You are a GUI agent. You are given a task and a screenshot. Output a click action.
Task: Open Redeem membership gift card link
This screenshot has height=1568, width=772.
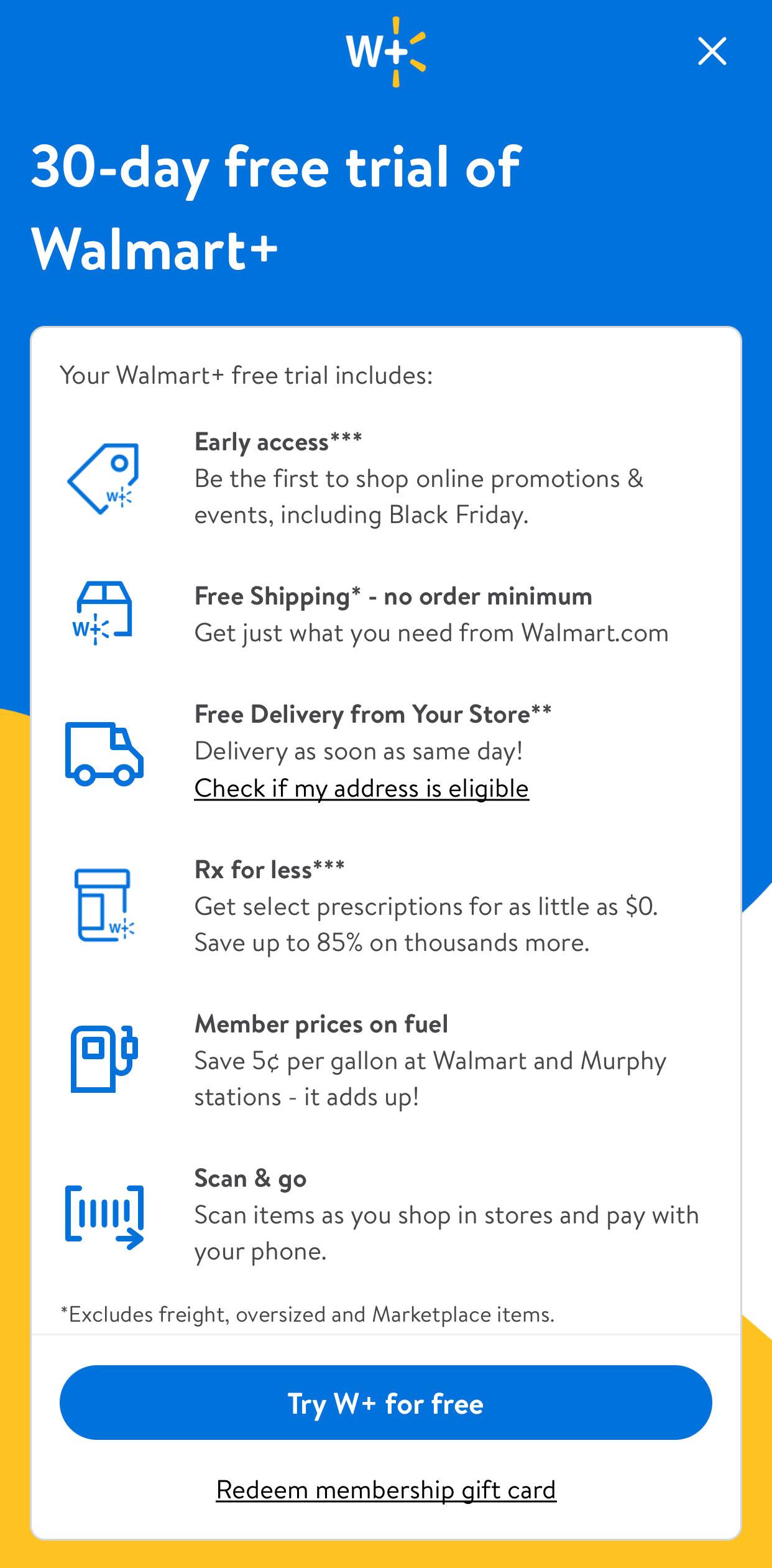click(x=385, y=1490)
